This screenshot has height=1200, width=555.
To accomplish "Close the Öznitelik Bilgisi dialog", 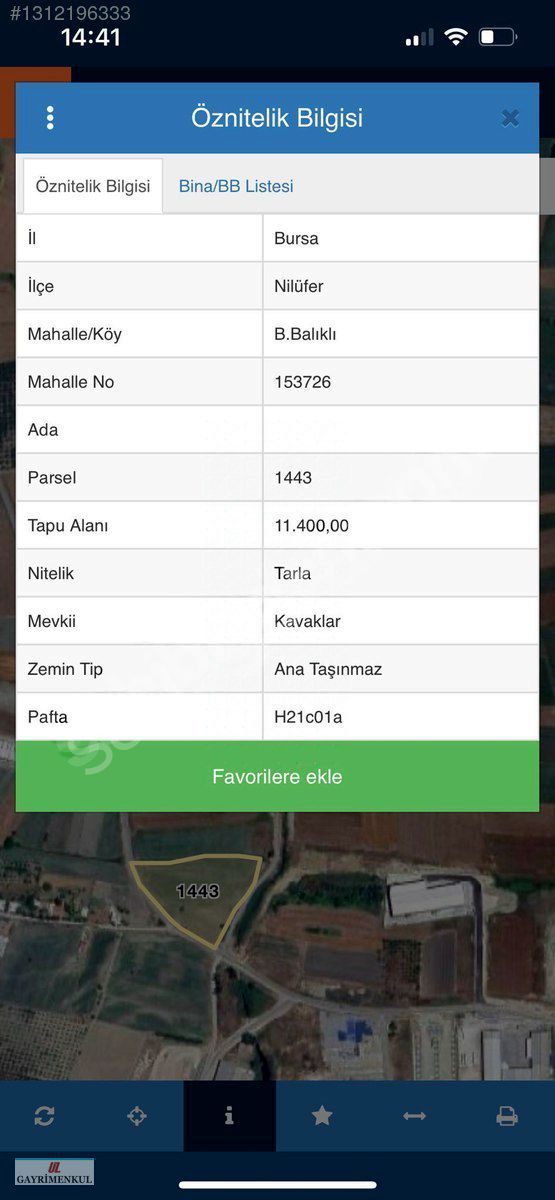I will [510, 118].
